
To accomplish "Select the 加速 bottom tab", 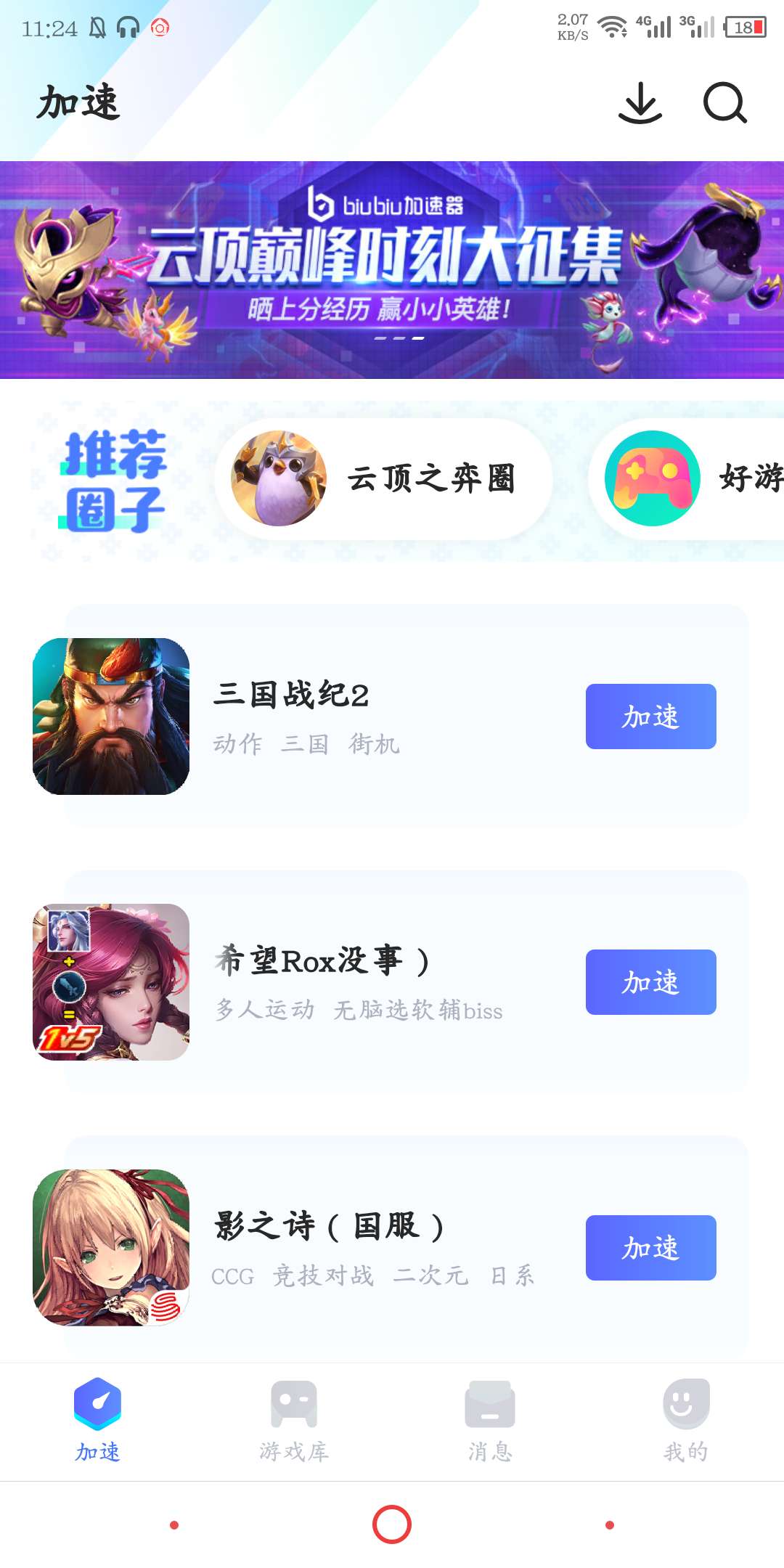I will tap(98, 1421).
